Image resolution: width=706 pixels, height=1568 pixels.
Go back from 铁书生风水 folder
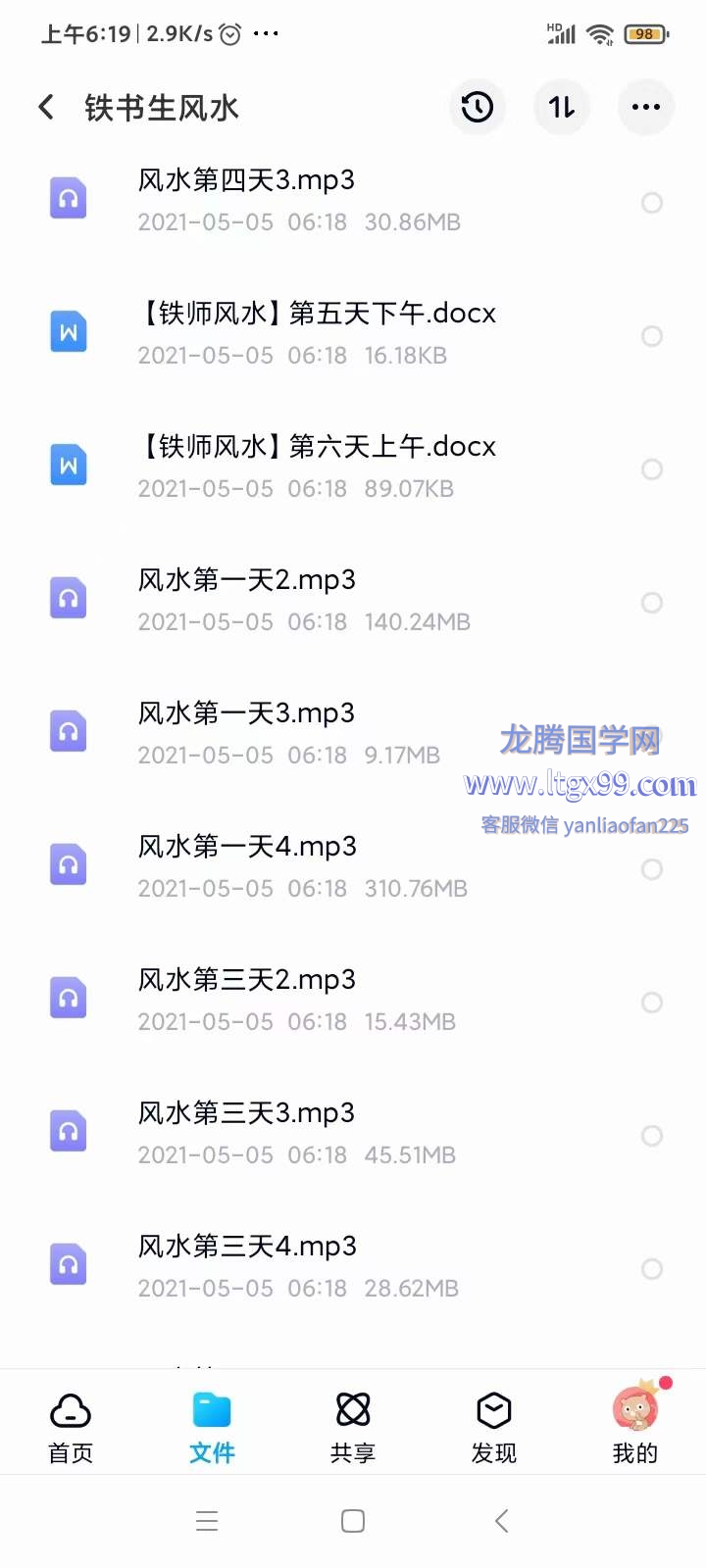46,107
